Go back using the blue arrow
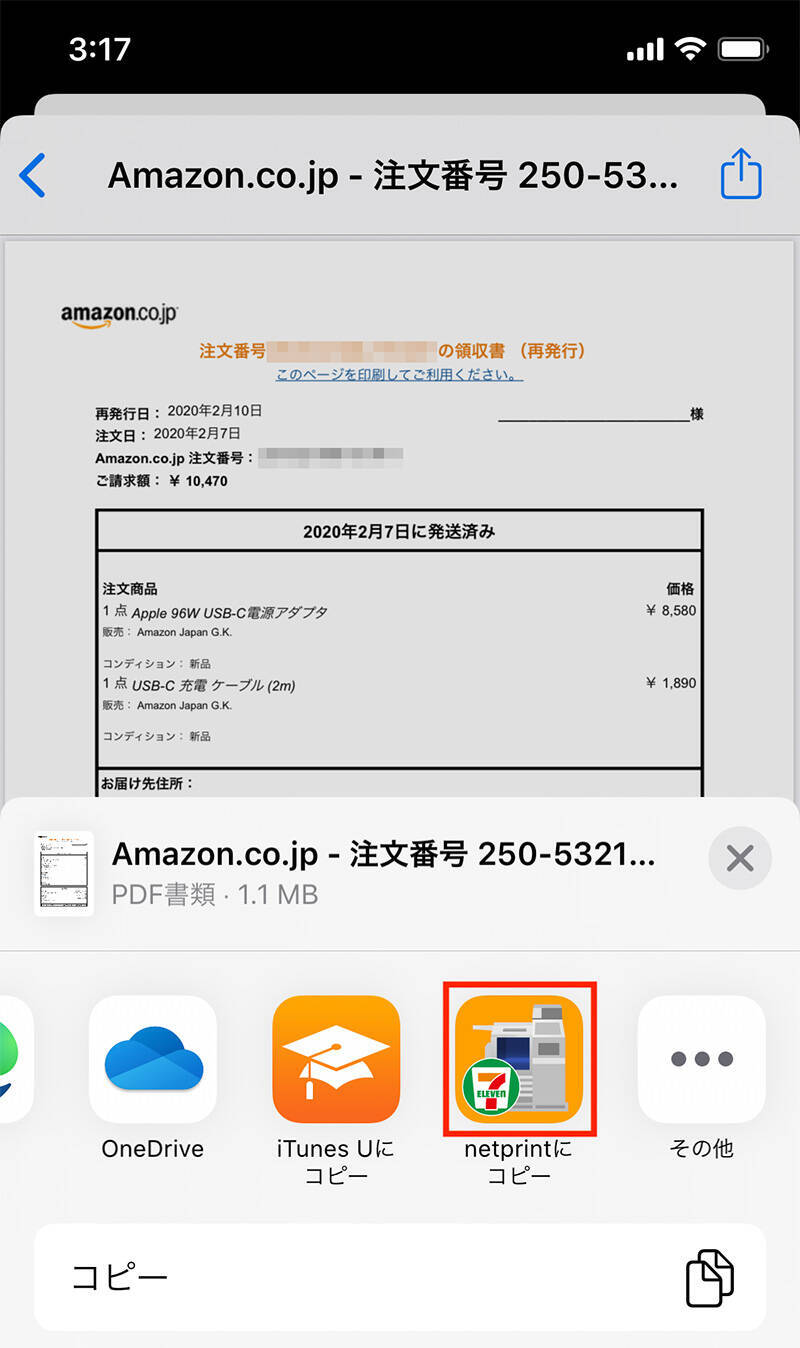Screen dimensions: 800x1348 (33, 176)
